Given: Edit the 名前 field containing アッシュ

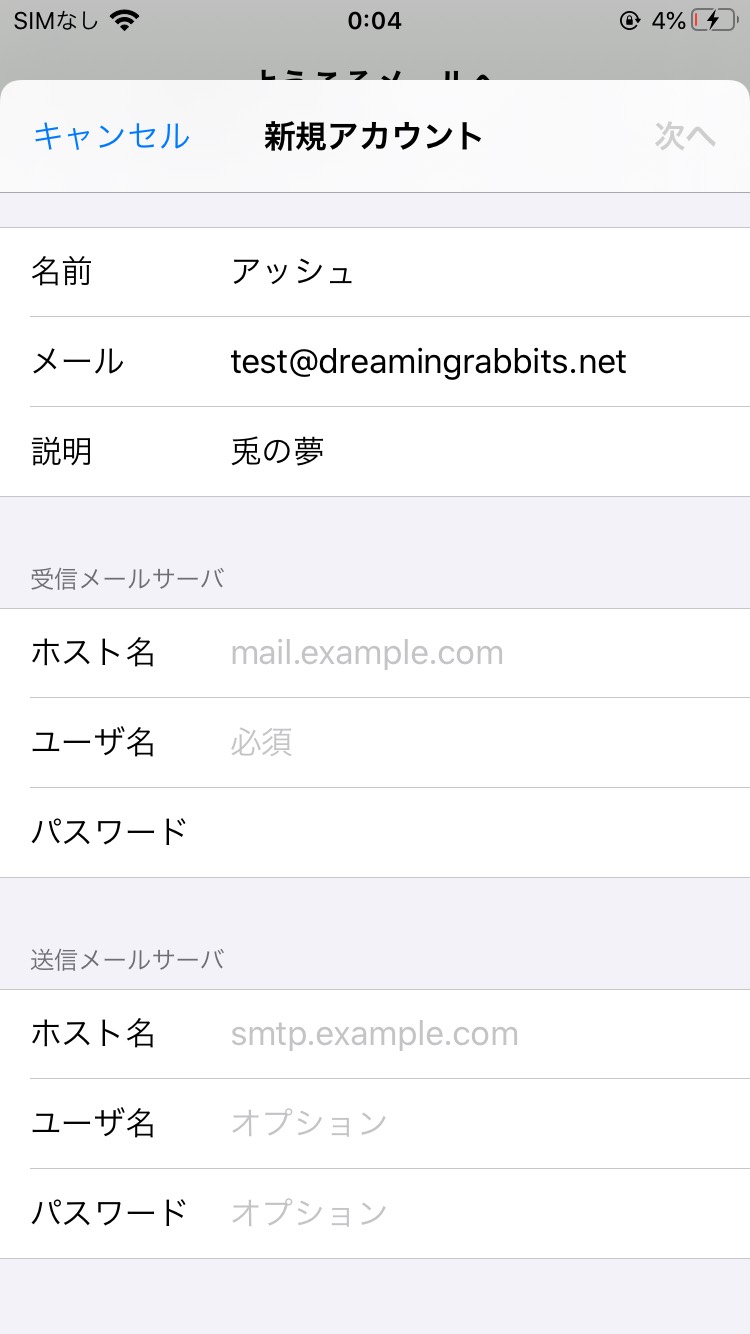Looking at the screenshot, I should (x=375, y=272).
